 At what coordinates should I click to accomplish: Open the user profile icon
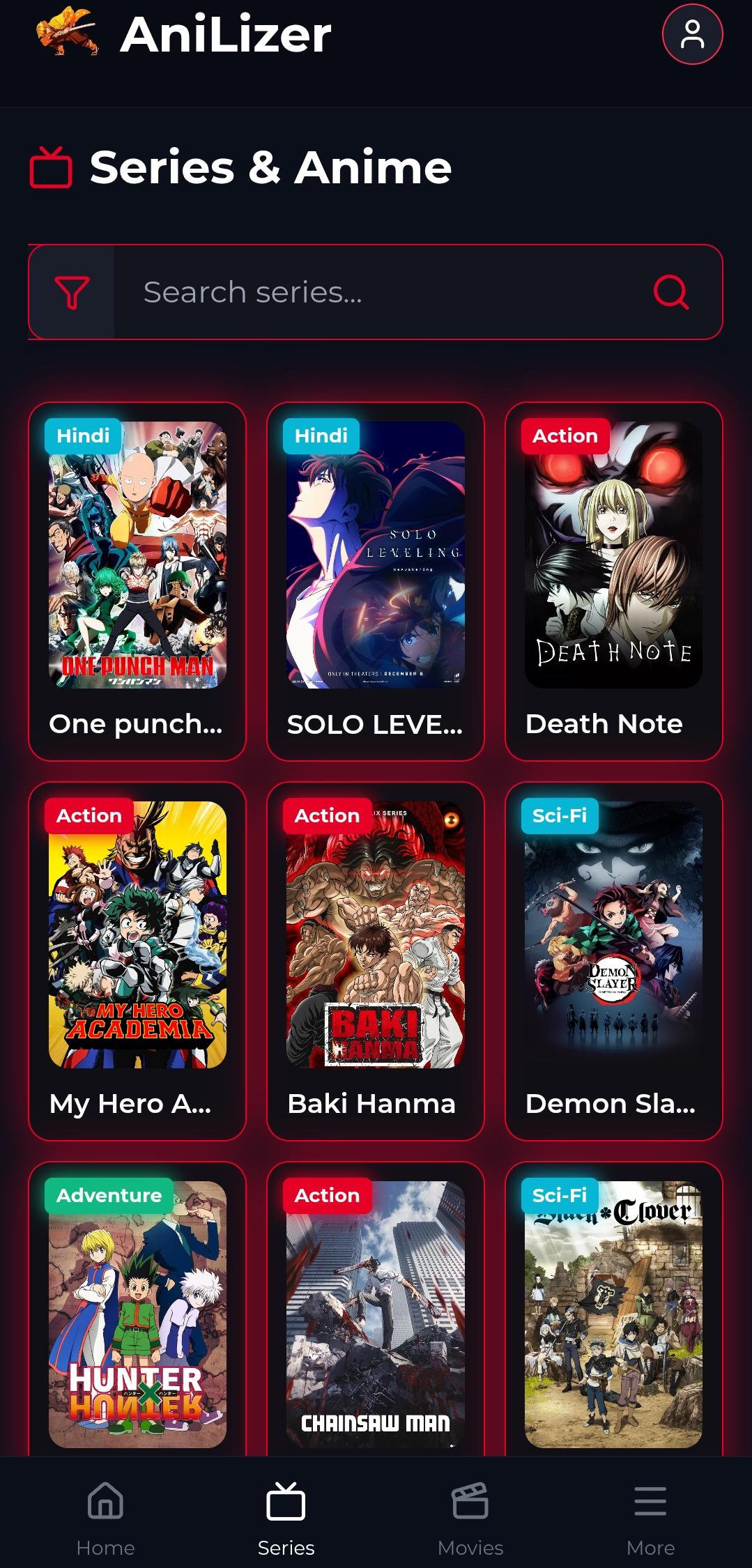691,34
